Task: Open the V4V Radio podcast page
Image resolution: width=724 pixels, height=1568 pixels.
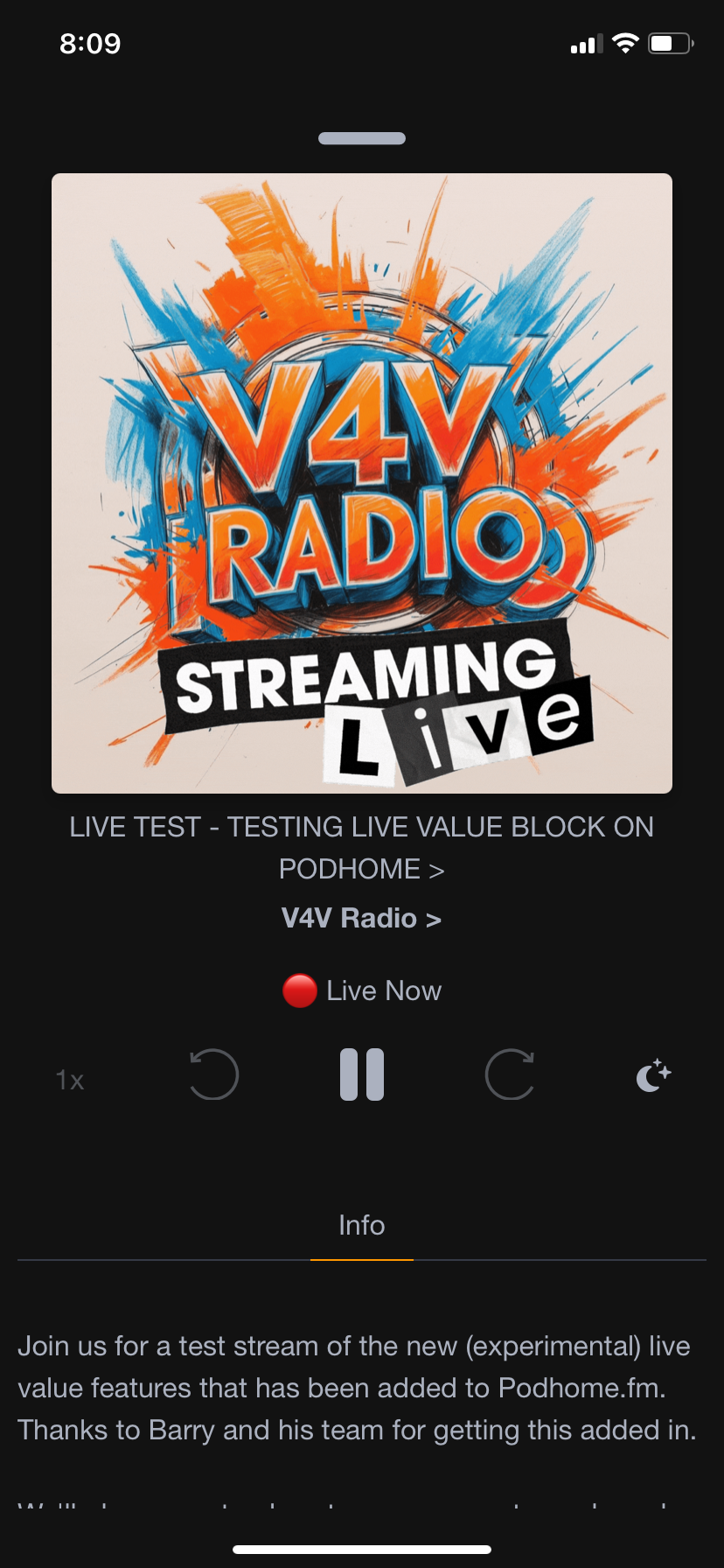Action: click(361, 918)
